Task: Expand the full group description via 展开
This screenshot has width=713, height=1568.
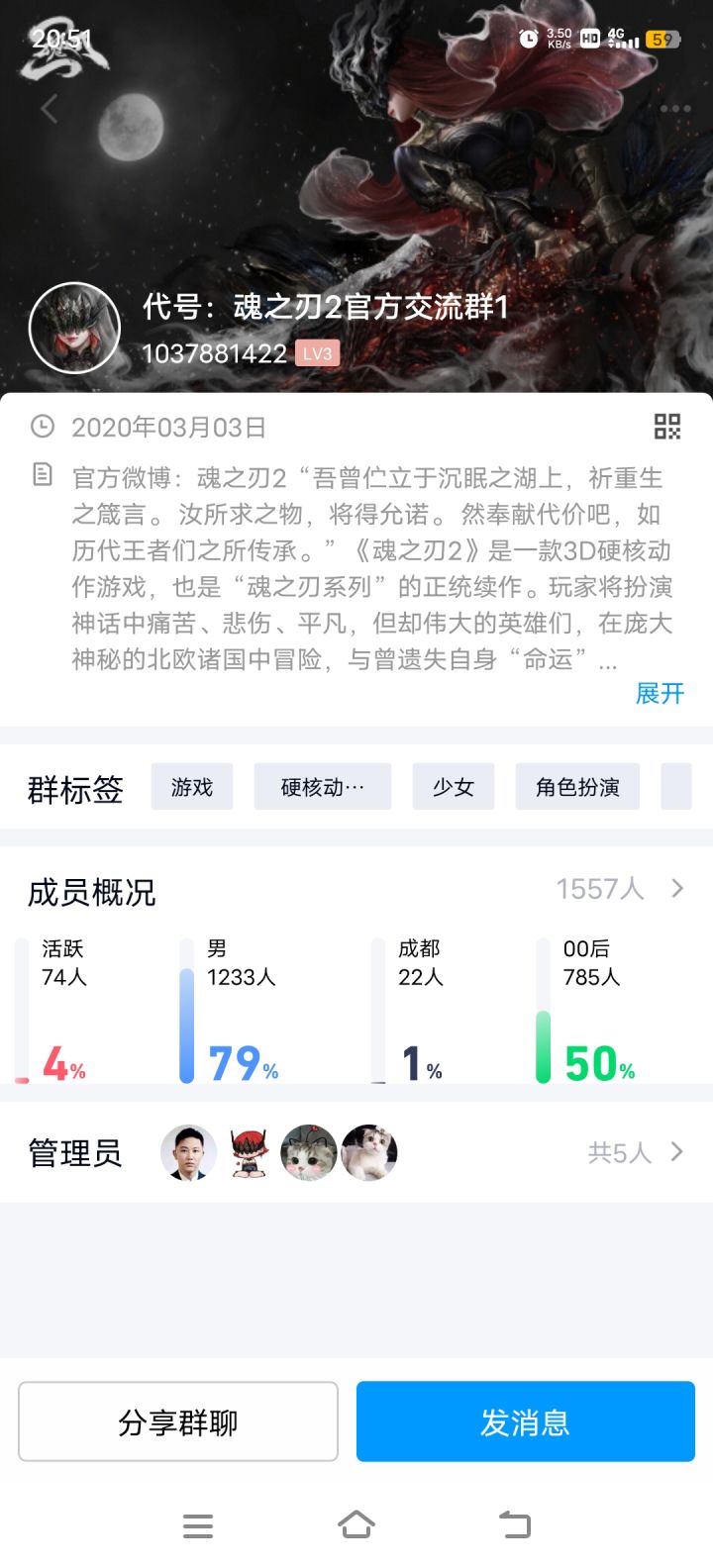Action: point(660,693)
